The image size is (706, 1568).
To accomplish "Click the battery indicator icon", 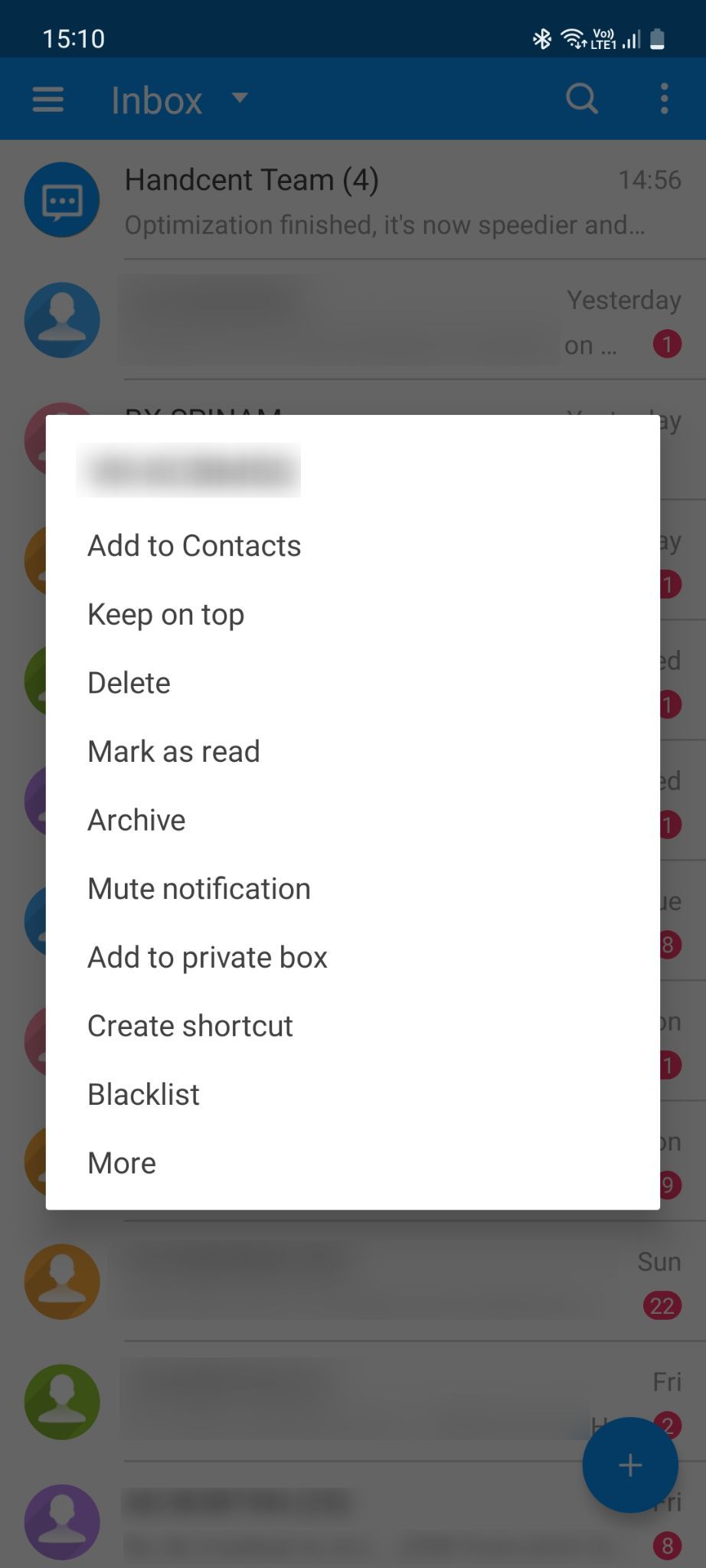I will click(658, 37).
